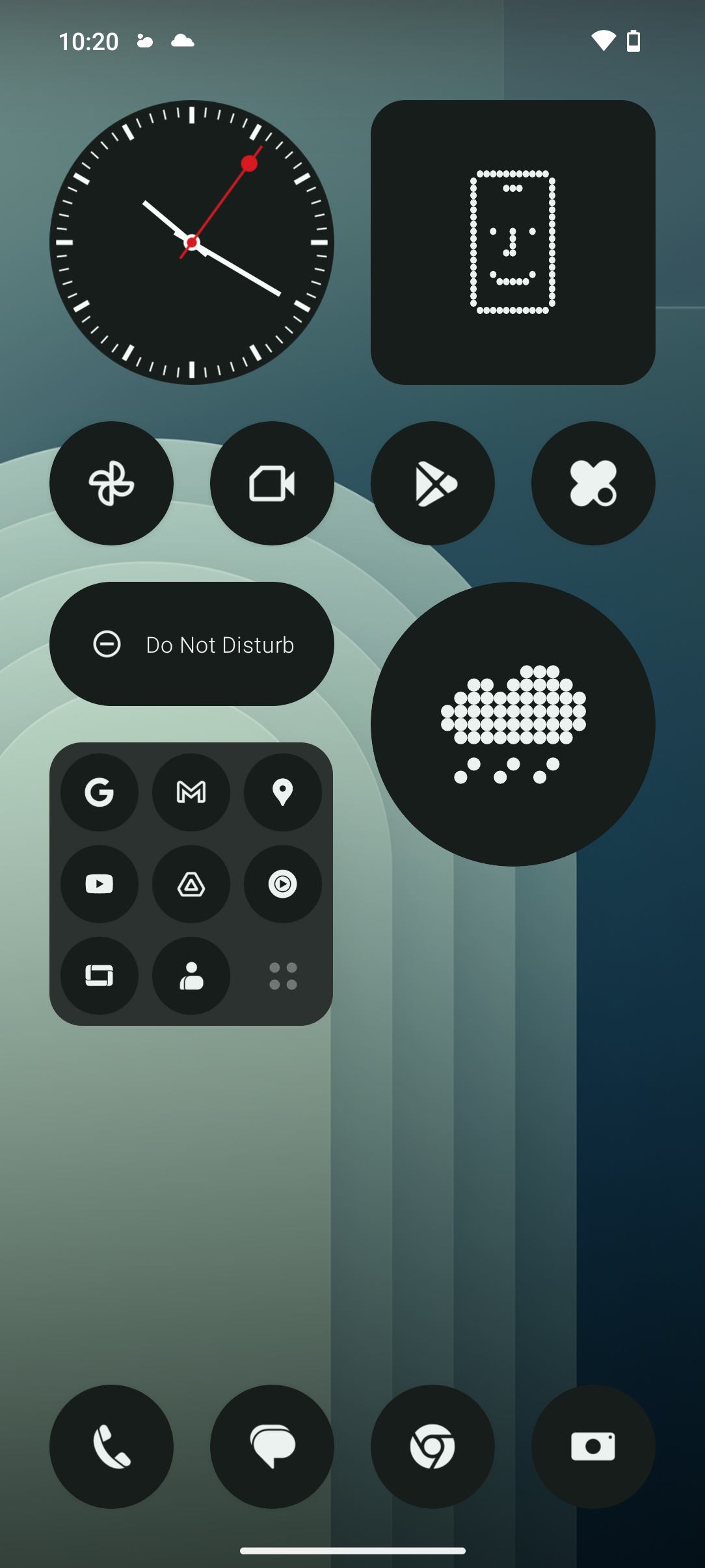
Task: Open the analog clock widget
Action: click(191, 242)
